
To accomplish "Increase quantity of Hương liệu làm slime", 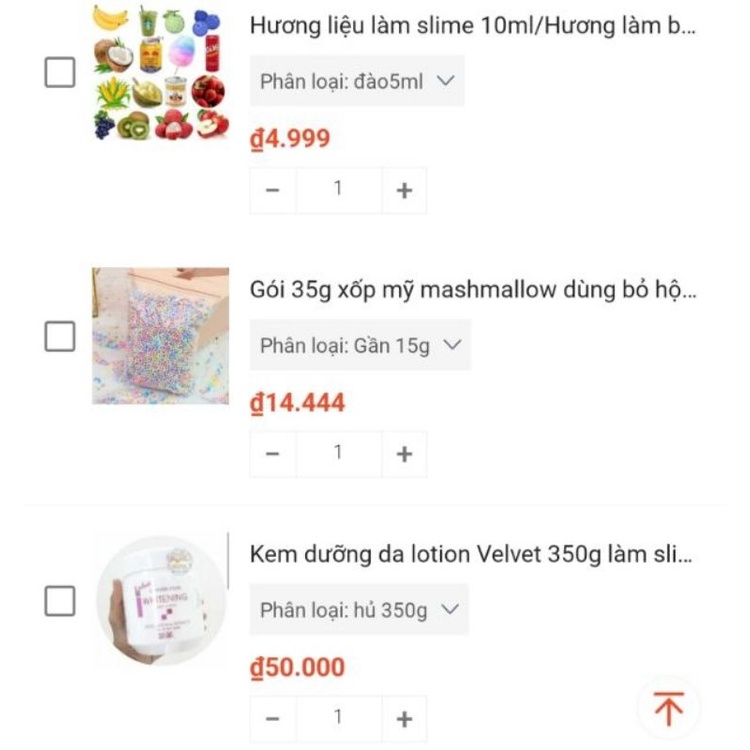I will click(x=404, y=190).
